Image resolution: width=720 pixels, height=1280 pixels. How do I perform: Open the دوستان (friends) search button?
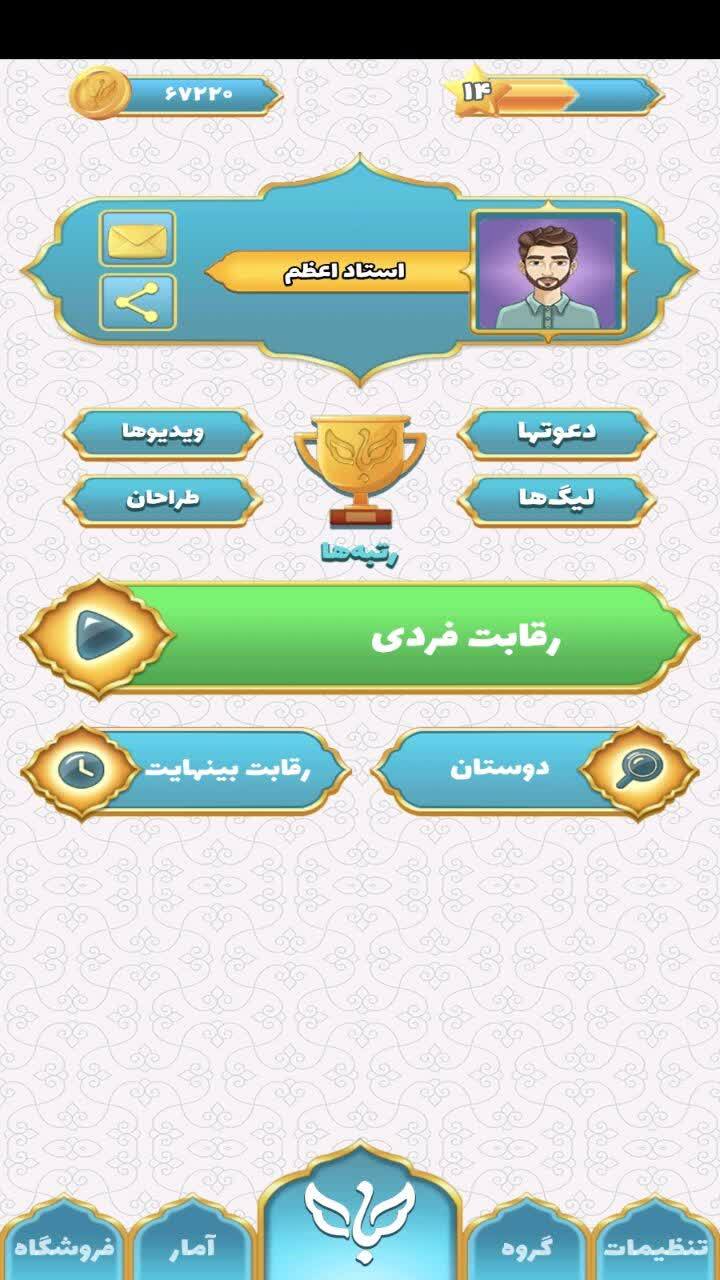[x=535, y=769]
